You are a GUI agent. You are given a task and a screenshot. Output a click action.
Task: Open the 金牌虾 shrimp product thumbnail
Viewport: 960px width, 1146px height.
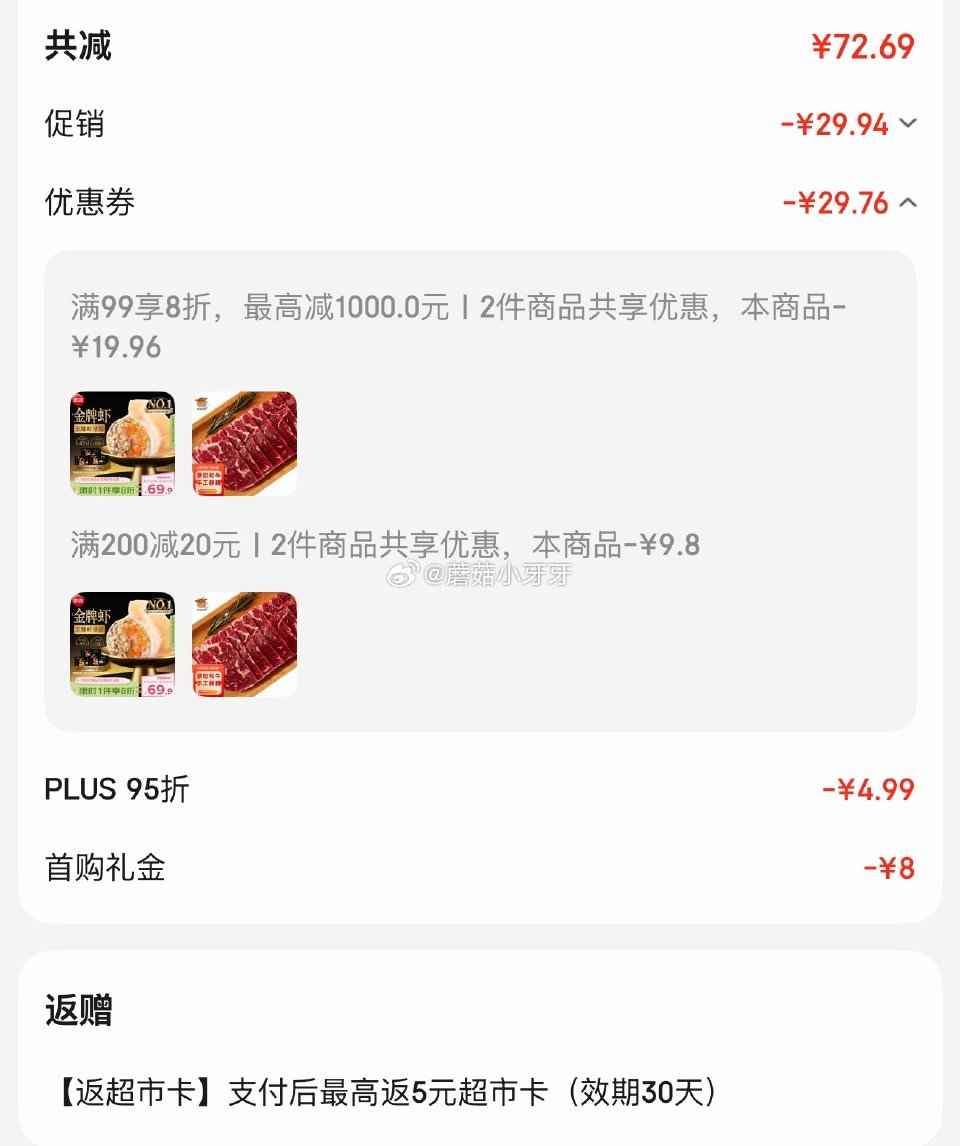tap(121, 443)
